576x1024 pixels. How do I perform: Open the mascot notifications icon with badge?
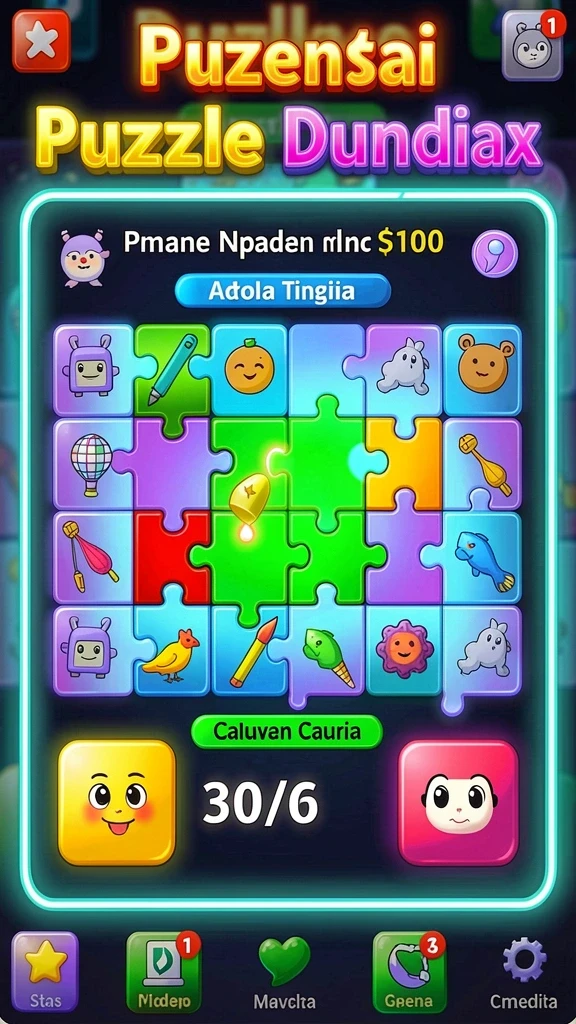click(x=532, y=45)
